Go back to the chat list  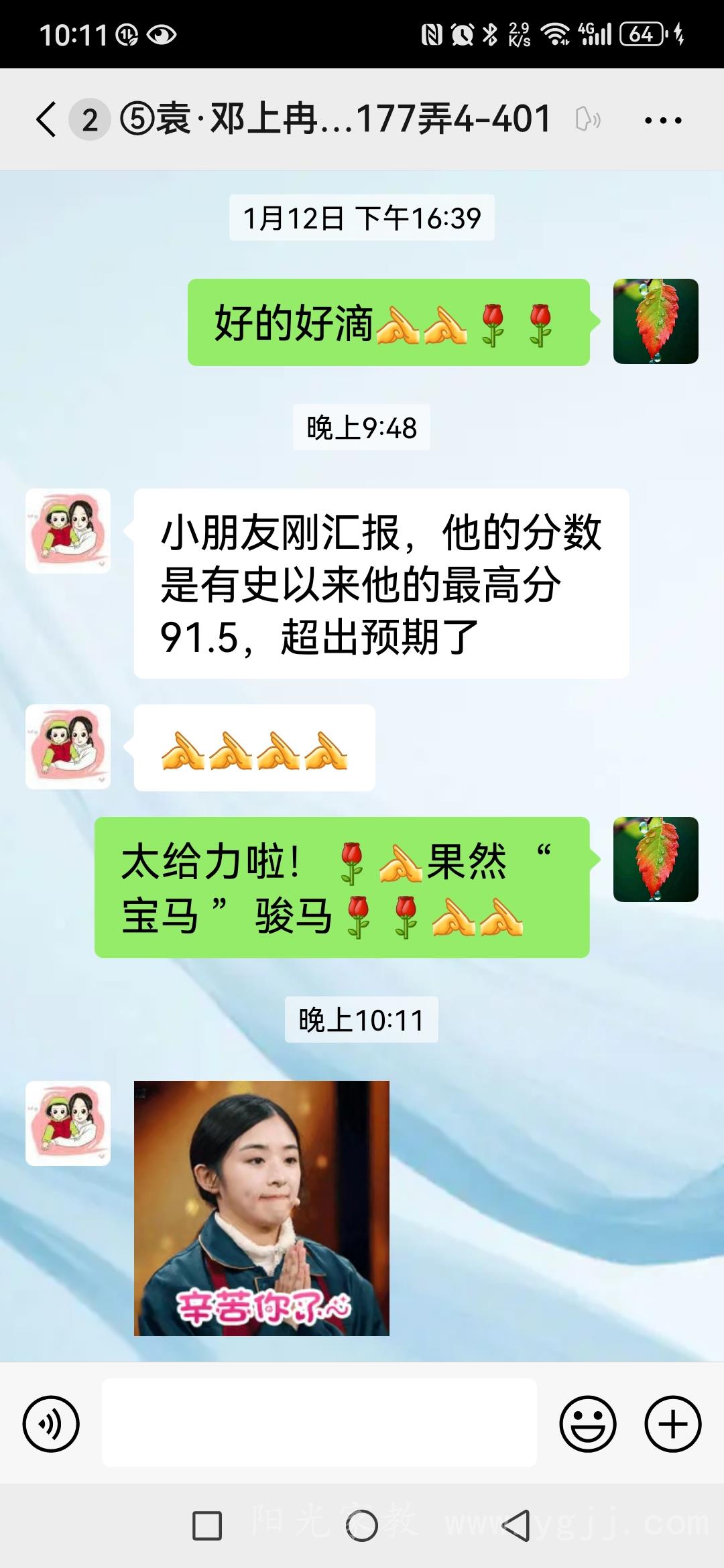coord(46,120)
